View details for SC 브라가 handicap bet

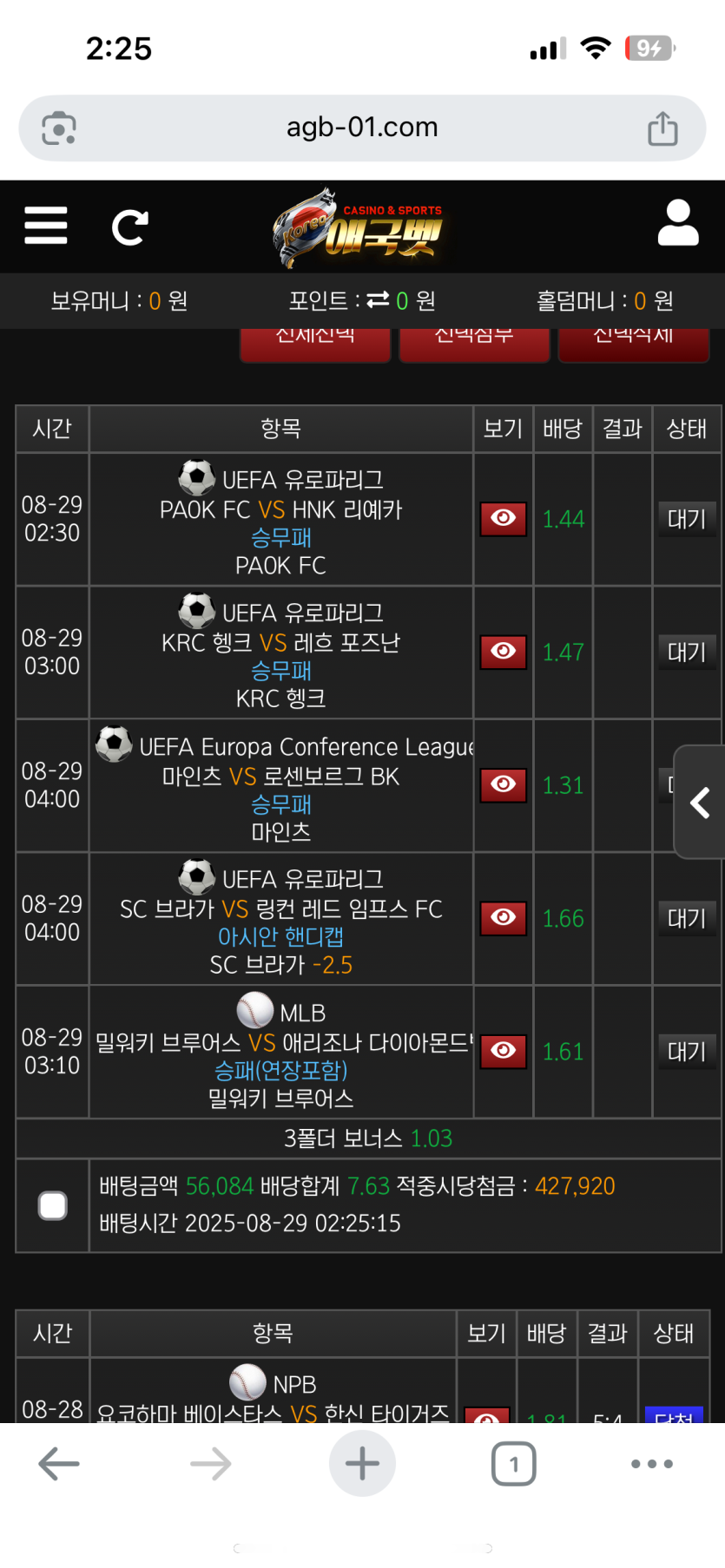point(504,918)
